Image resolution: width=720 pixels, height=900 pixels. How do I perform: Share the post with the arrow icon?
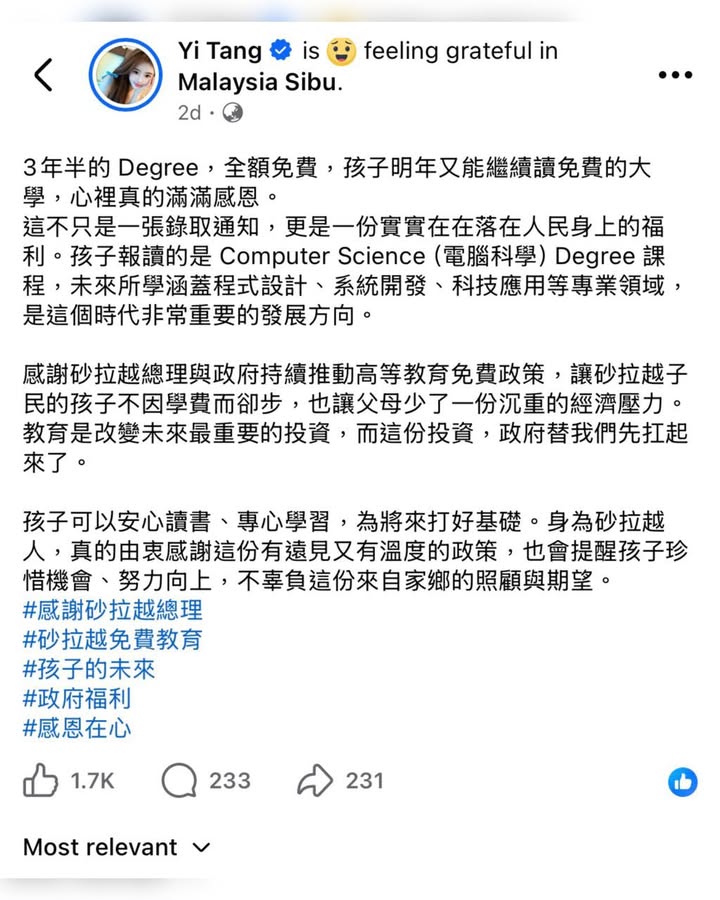(314, 781)
